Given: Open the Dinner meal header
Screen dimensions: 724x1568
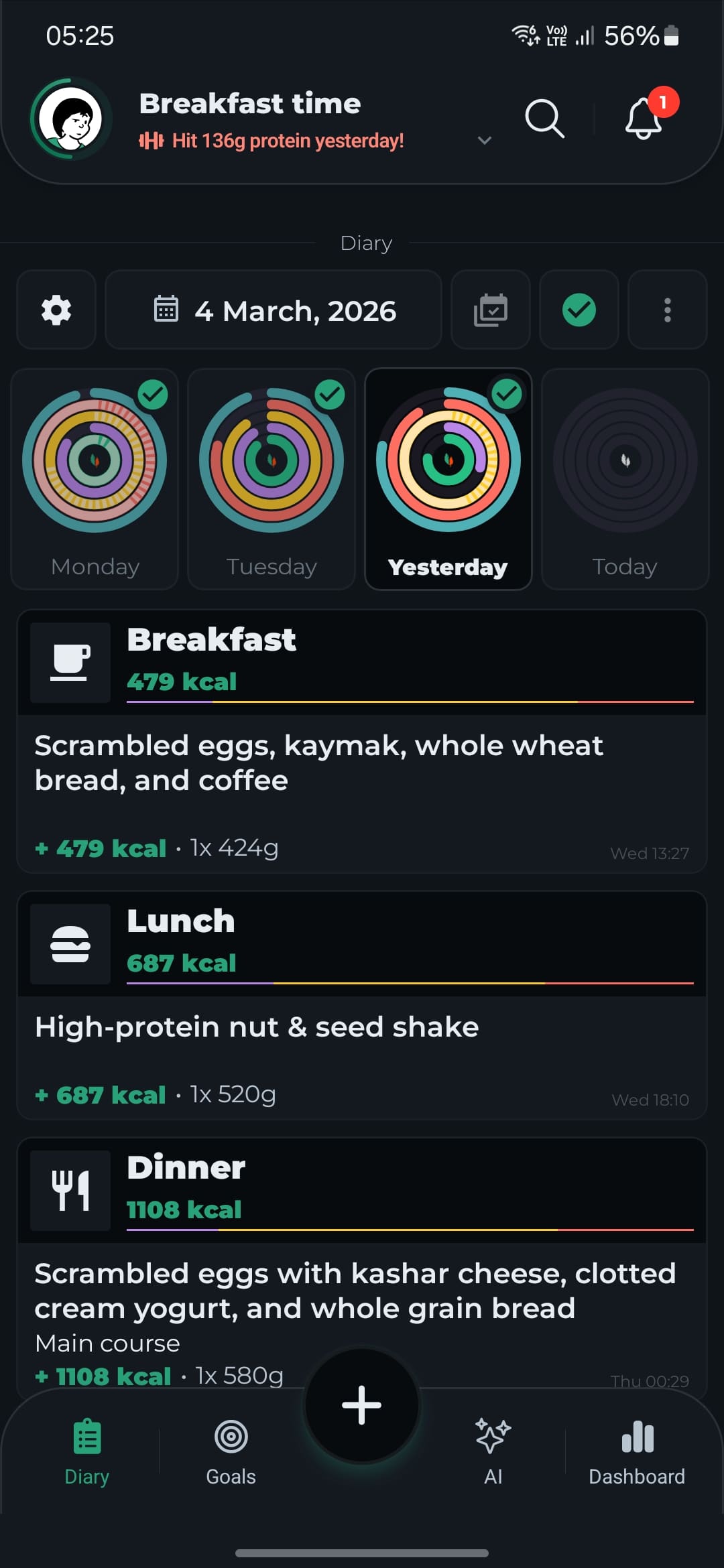Looking at the screenshot, I should (362, 1190).
